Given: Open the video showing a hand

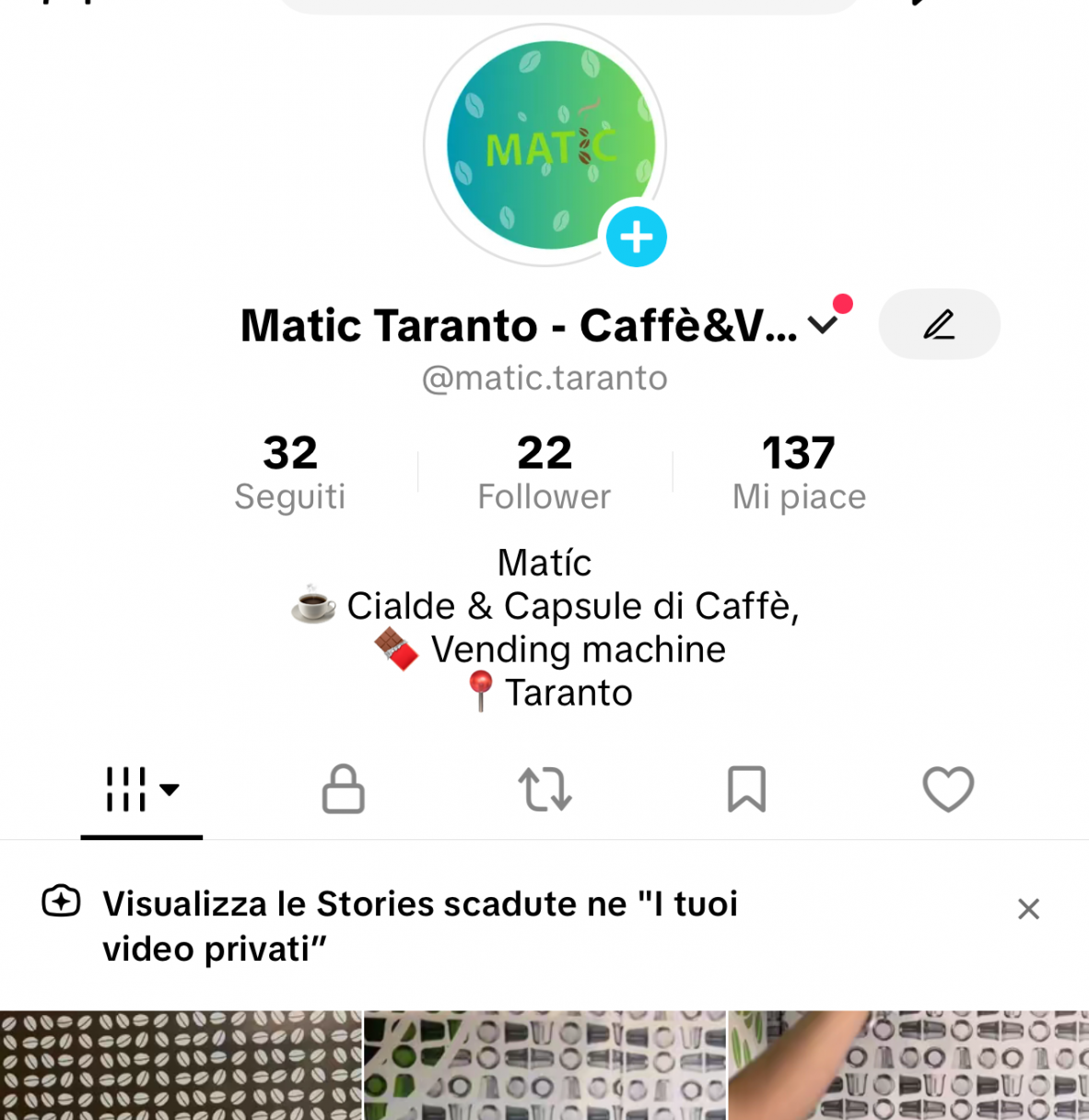Looking at the screenshot, I should click(x=908, y=1066).
